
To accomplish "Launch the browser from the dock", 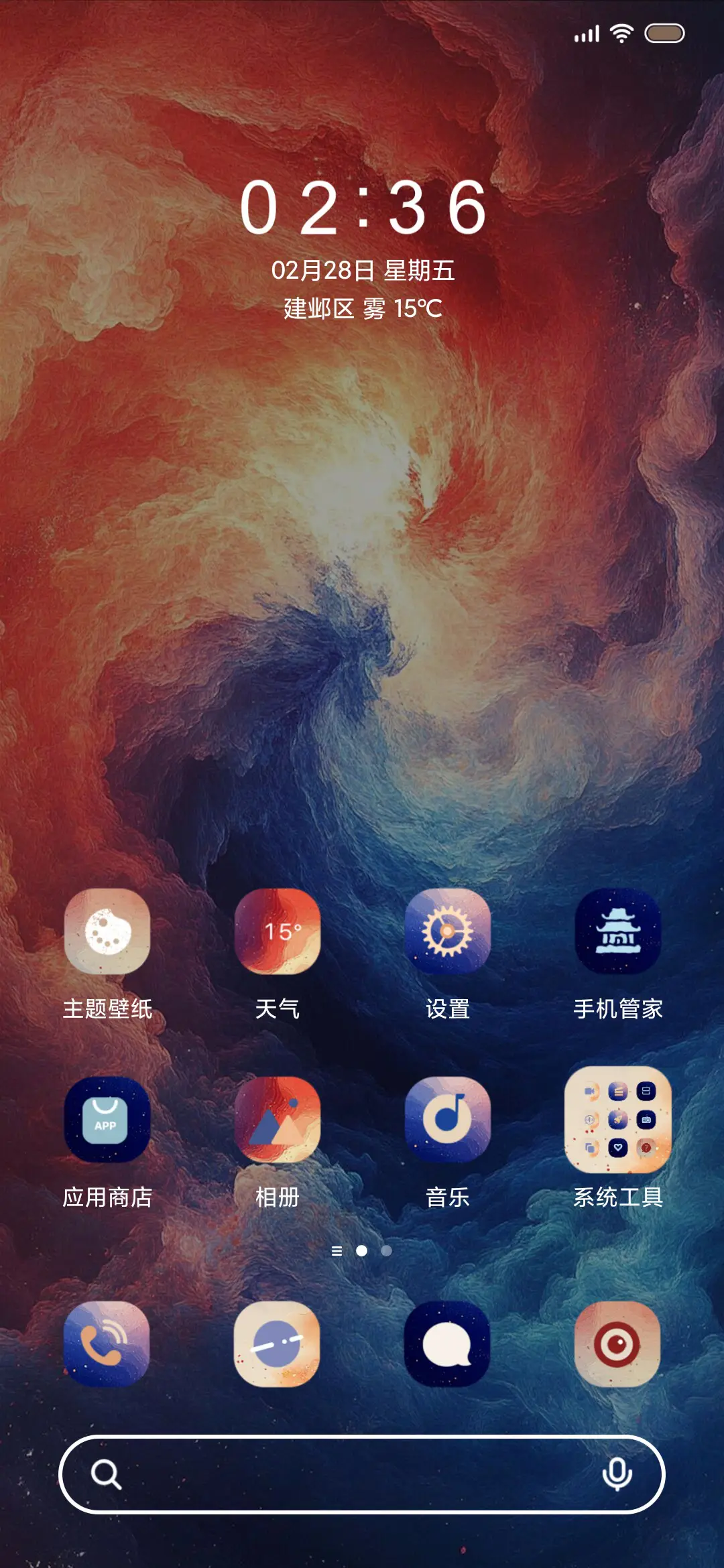I will [278, 1344].
